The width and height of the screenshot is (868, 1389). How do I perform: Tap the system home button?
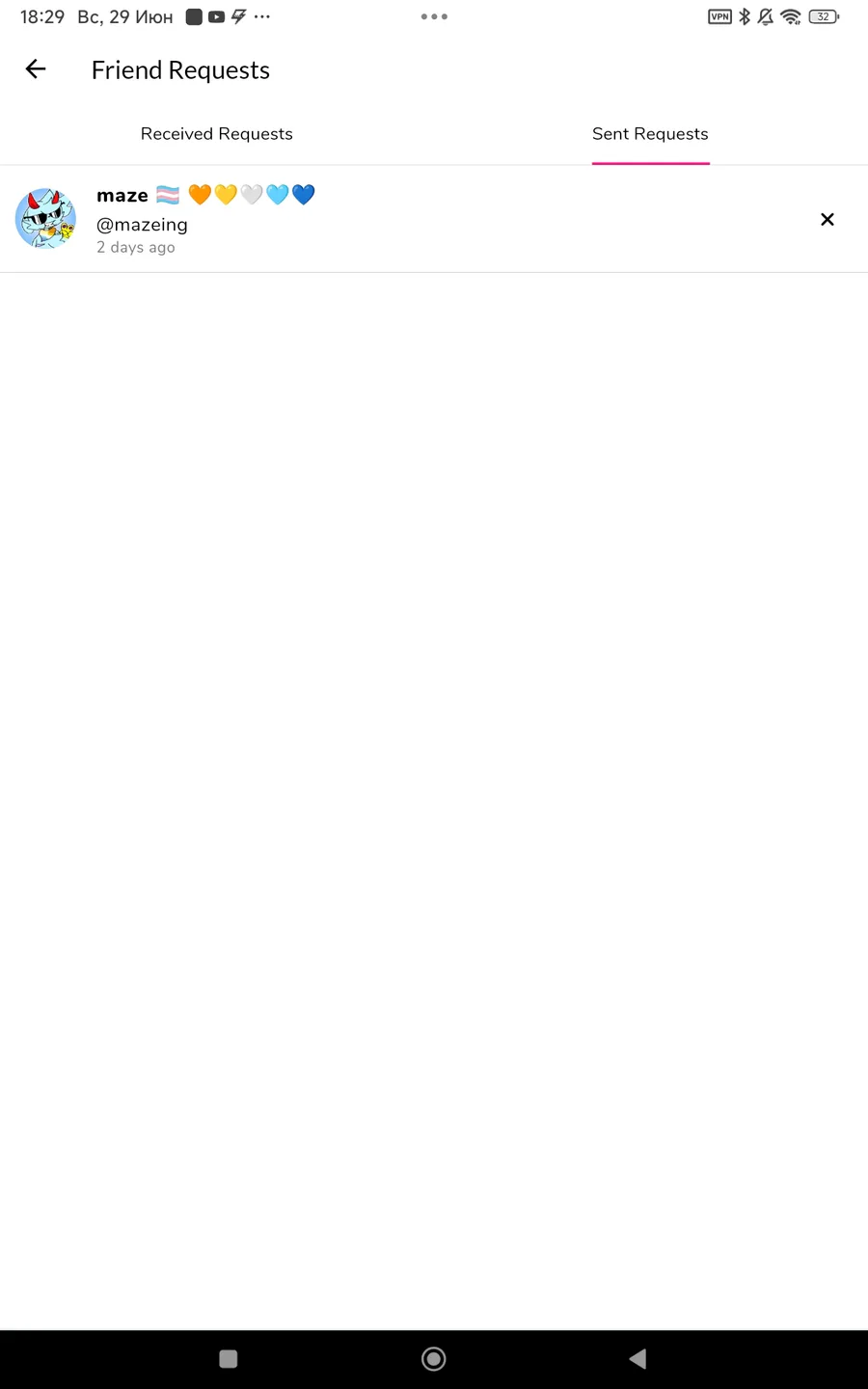click(434, 1359)
